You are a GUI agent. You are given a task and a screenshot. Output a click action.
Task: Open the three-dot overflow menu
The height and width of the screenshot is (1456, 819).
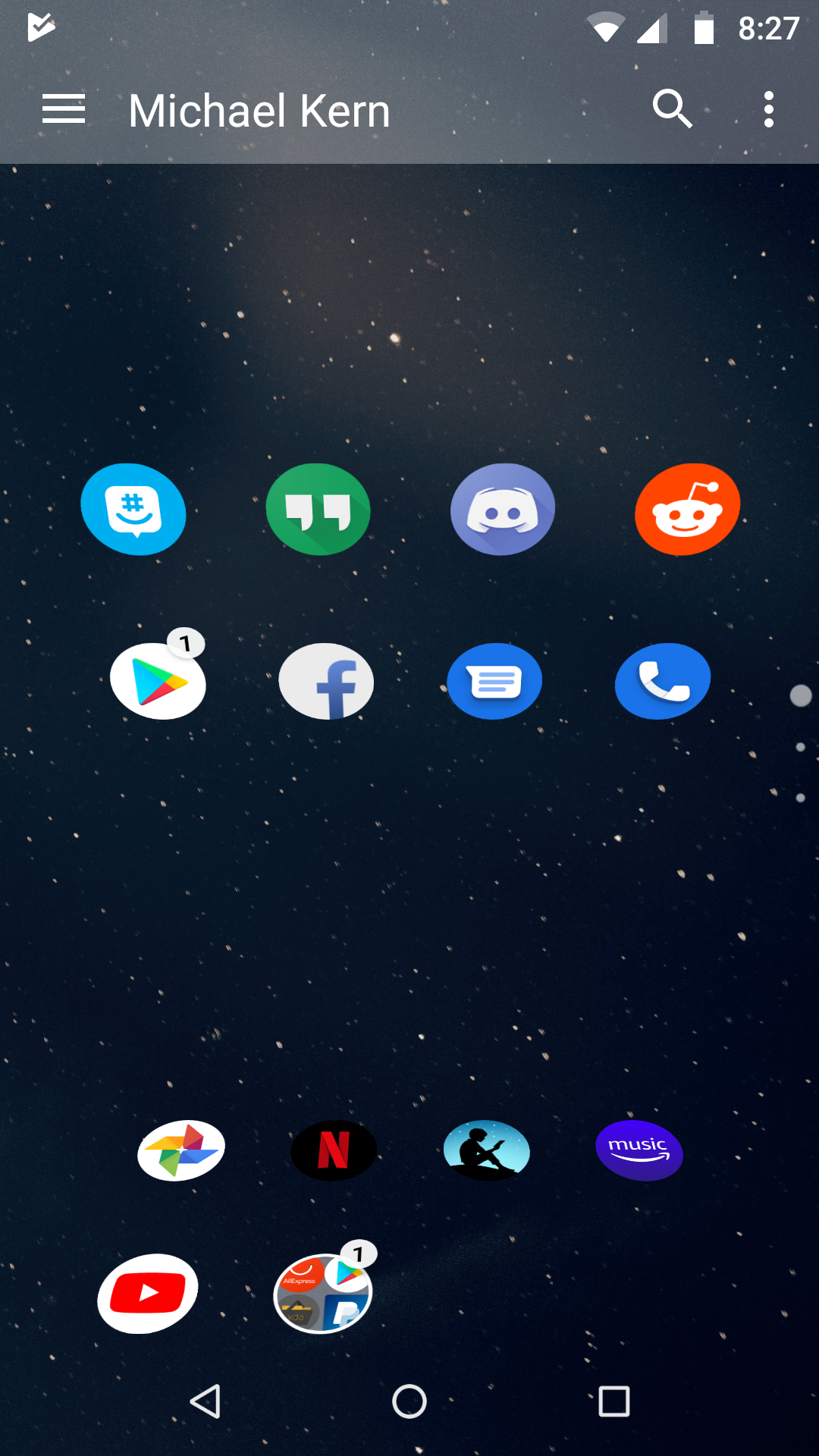click(768, 110)
